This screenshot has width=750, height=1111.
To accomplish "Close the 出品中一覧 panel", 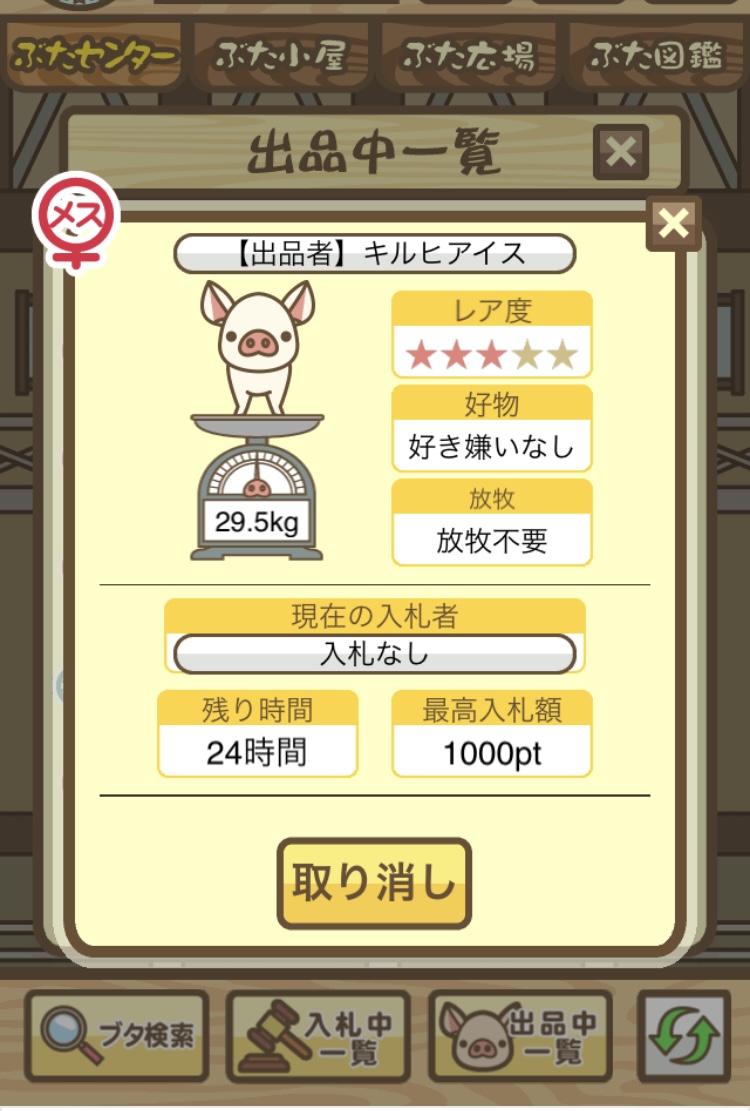I will point(621,152).
